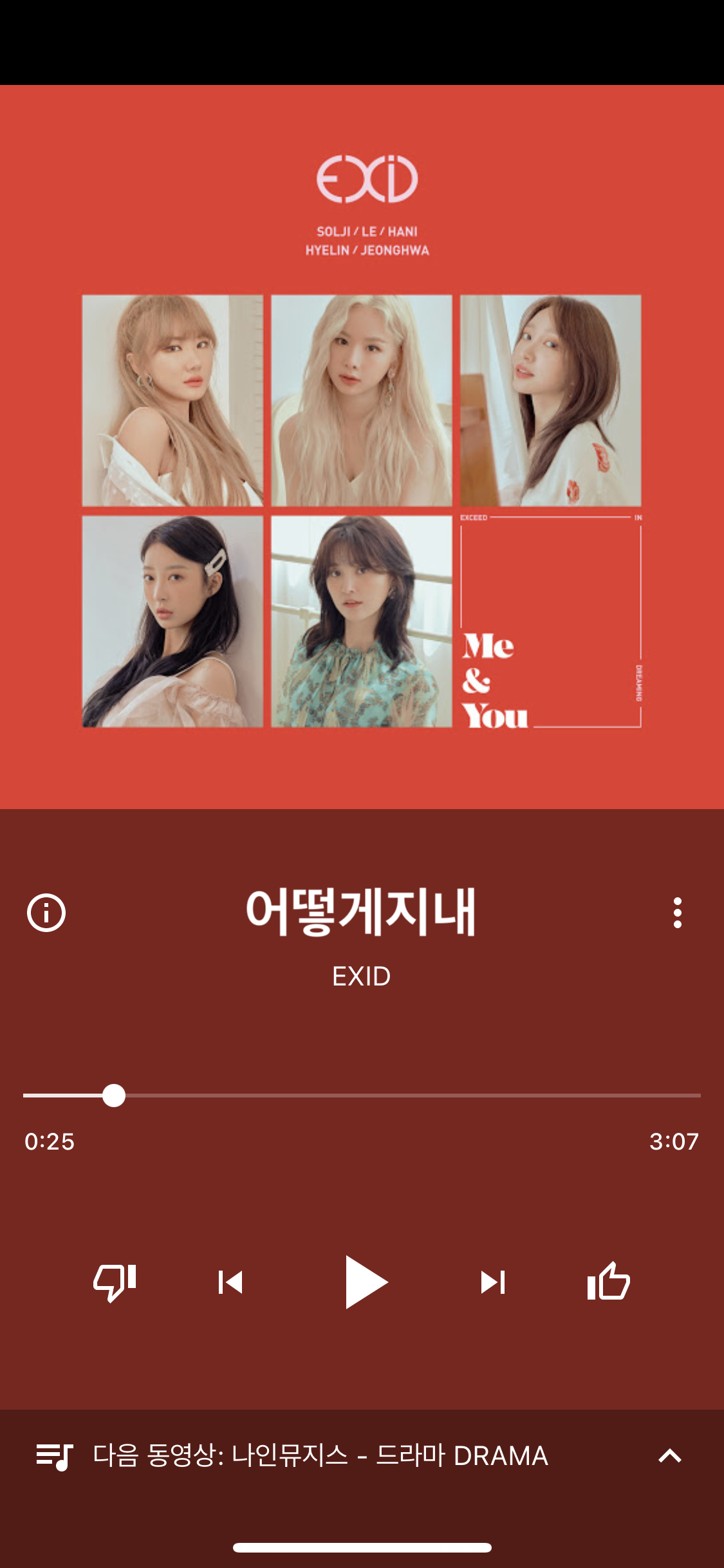Collapse the player with the chevron

[x=669, y=1457]
